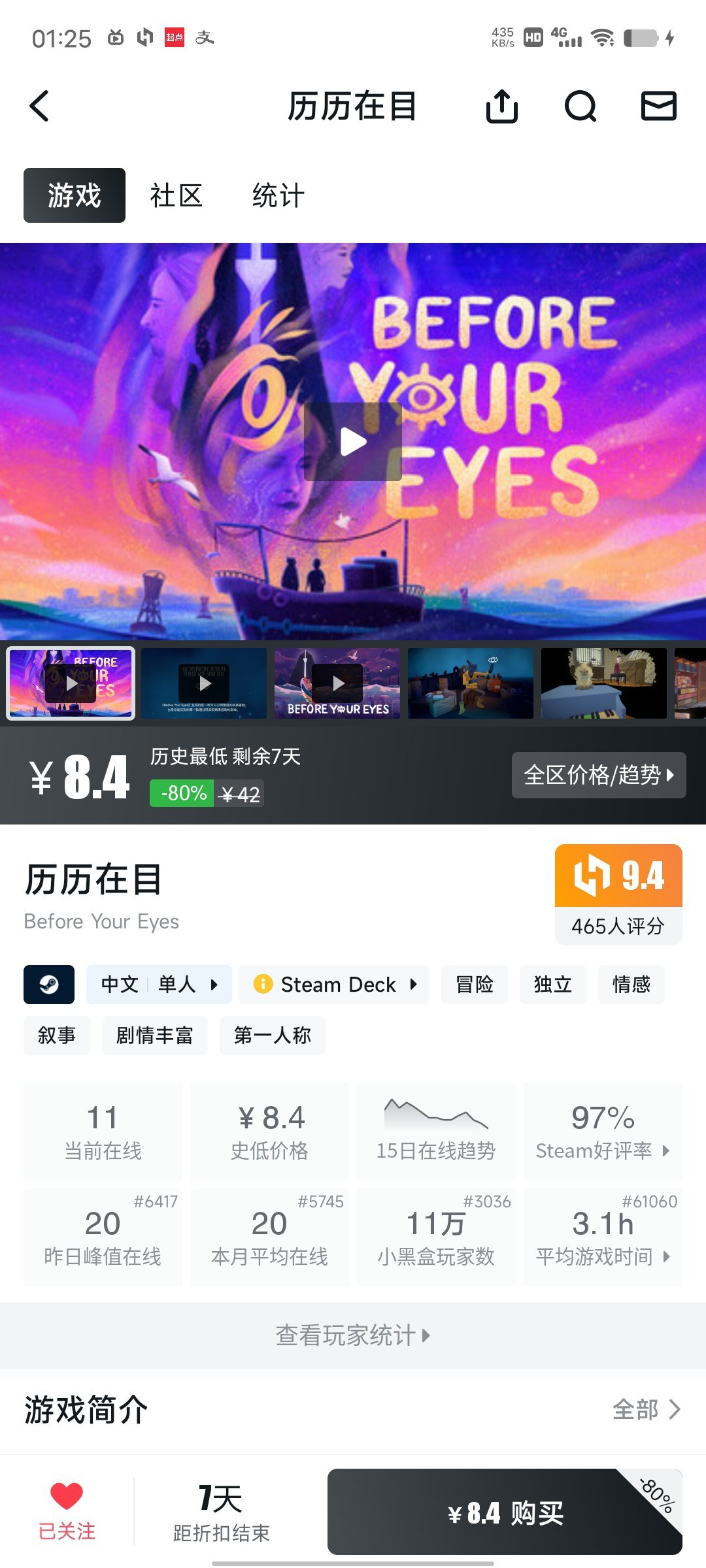Open 全区价格/趋势 price trends
This screenshot has height=1568, width=706.
coord(598,775)
